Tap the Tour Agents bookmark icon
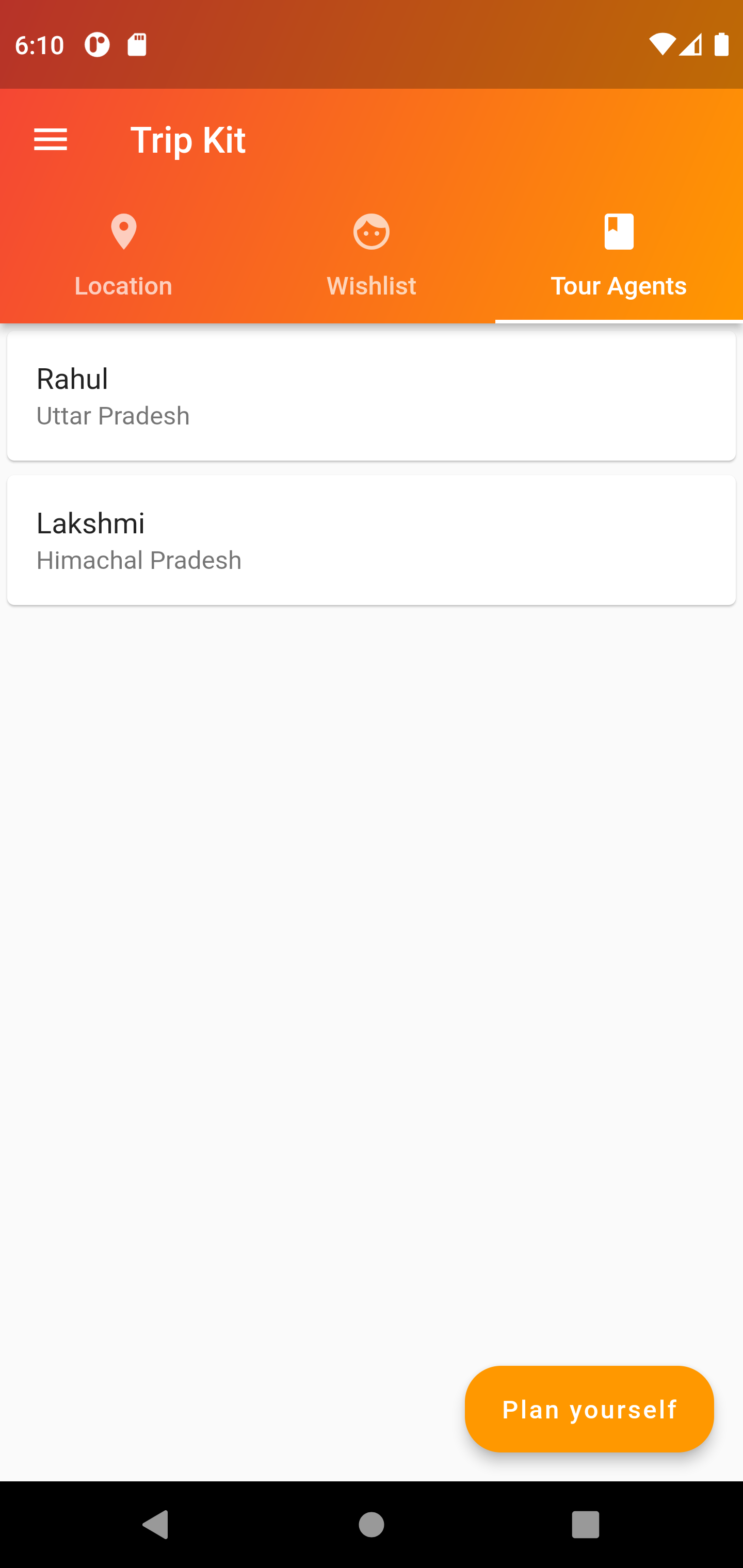This screenshot has height=1568, width=743. 619,231
